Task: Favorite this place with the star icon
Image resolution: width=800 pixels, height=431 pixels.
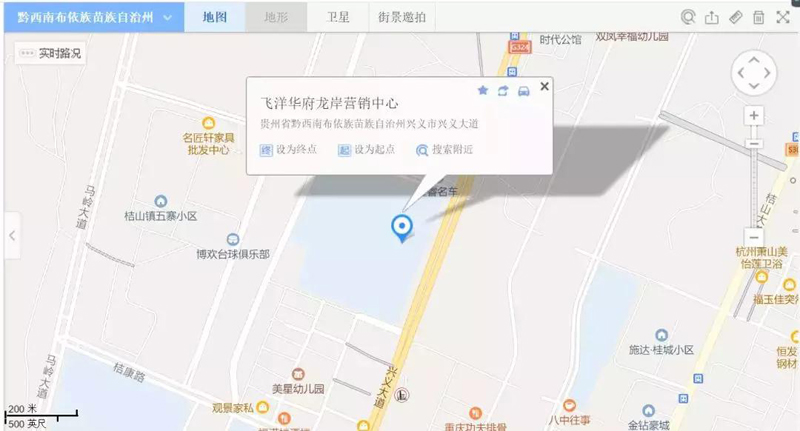Action: [x=483, y=91]
